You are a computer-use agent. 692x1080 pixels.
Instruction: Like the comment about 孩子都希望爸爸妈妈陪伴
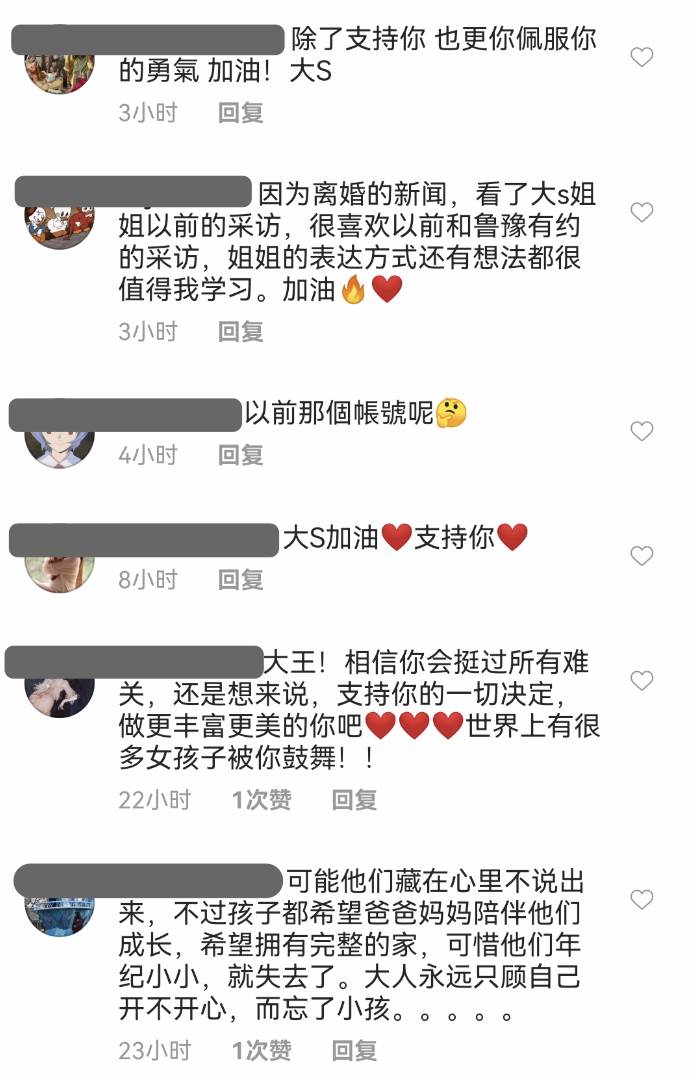point(641,899)
